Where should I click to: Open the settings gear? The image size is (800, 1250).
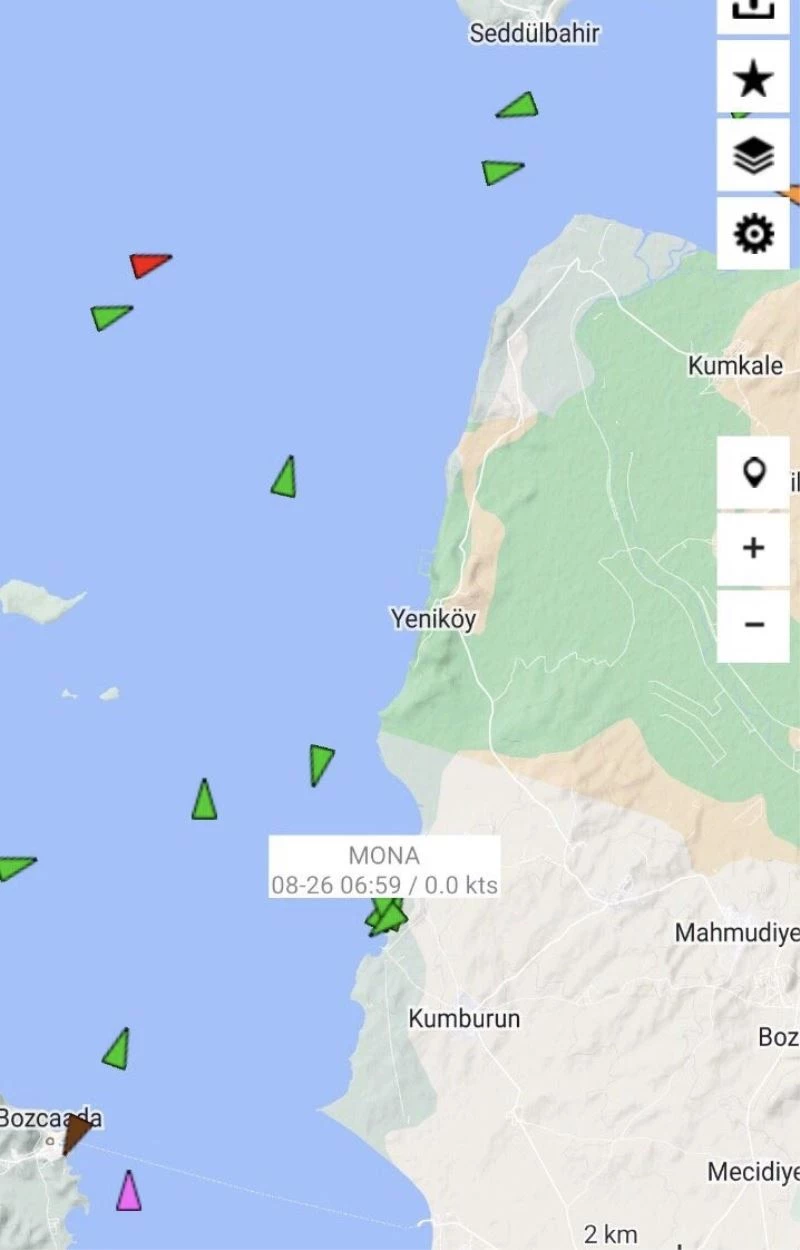(x=753, y=234)
